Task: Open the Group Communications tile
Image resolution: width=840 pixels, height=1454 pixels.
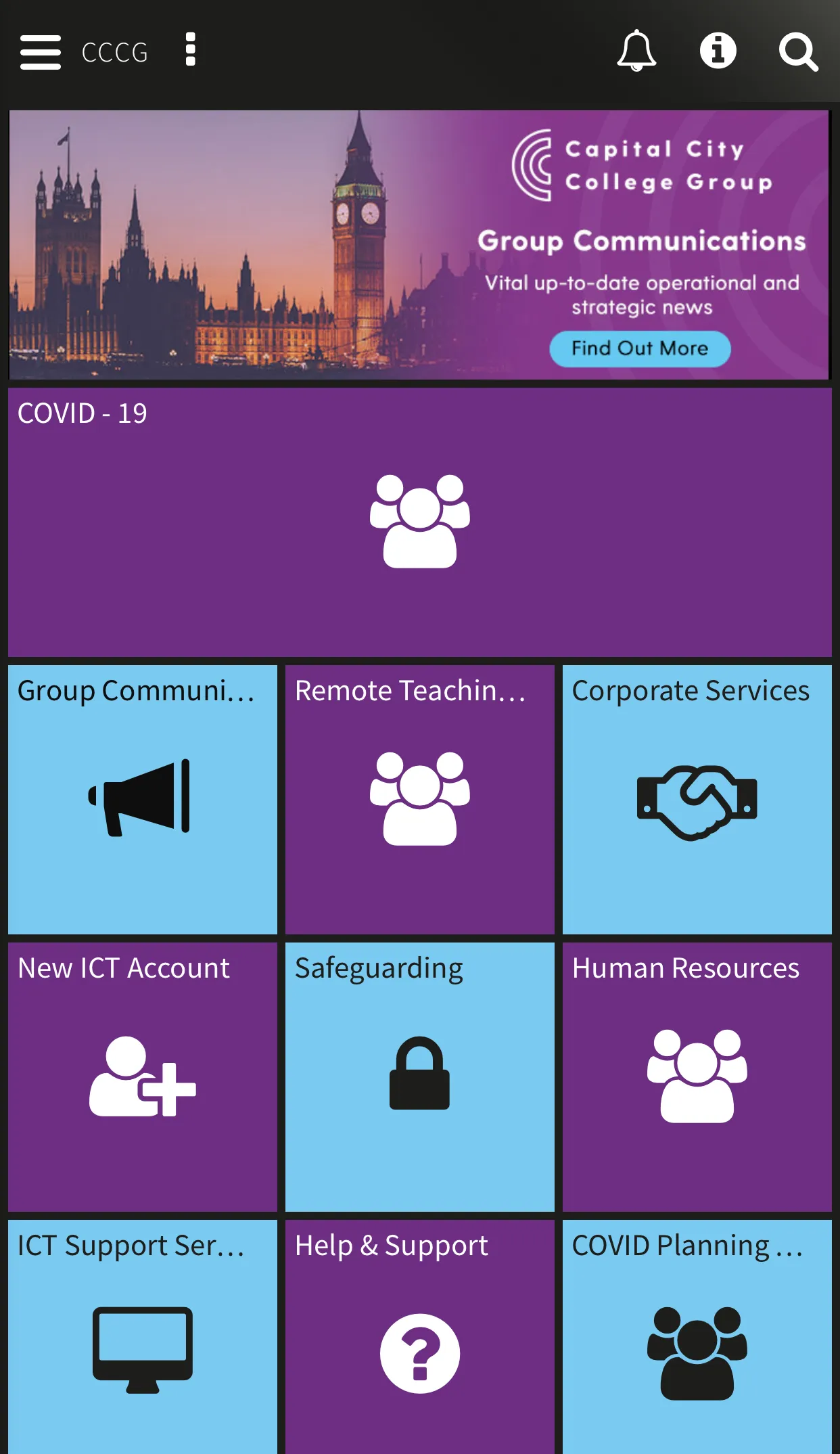Action: tap(143, 799)
